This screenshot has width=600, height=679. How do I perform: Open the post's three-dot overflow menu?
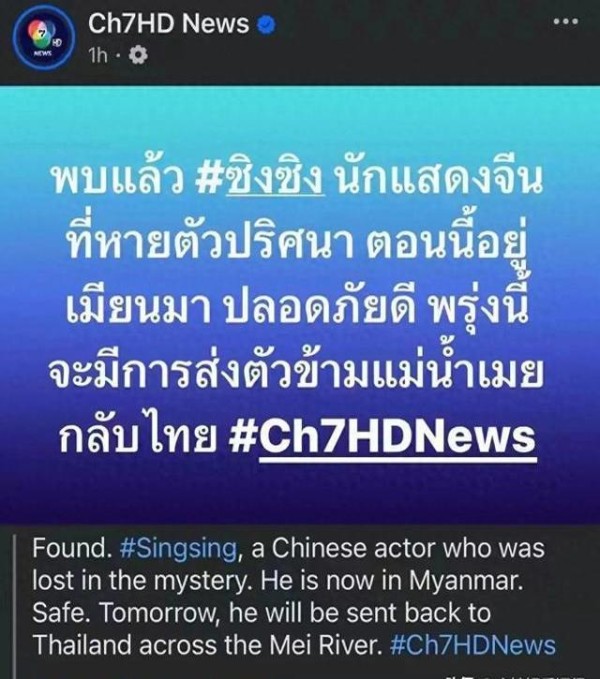pos(564,21)
